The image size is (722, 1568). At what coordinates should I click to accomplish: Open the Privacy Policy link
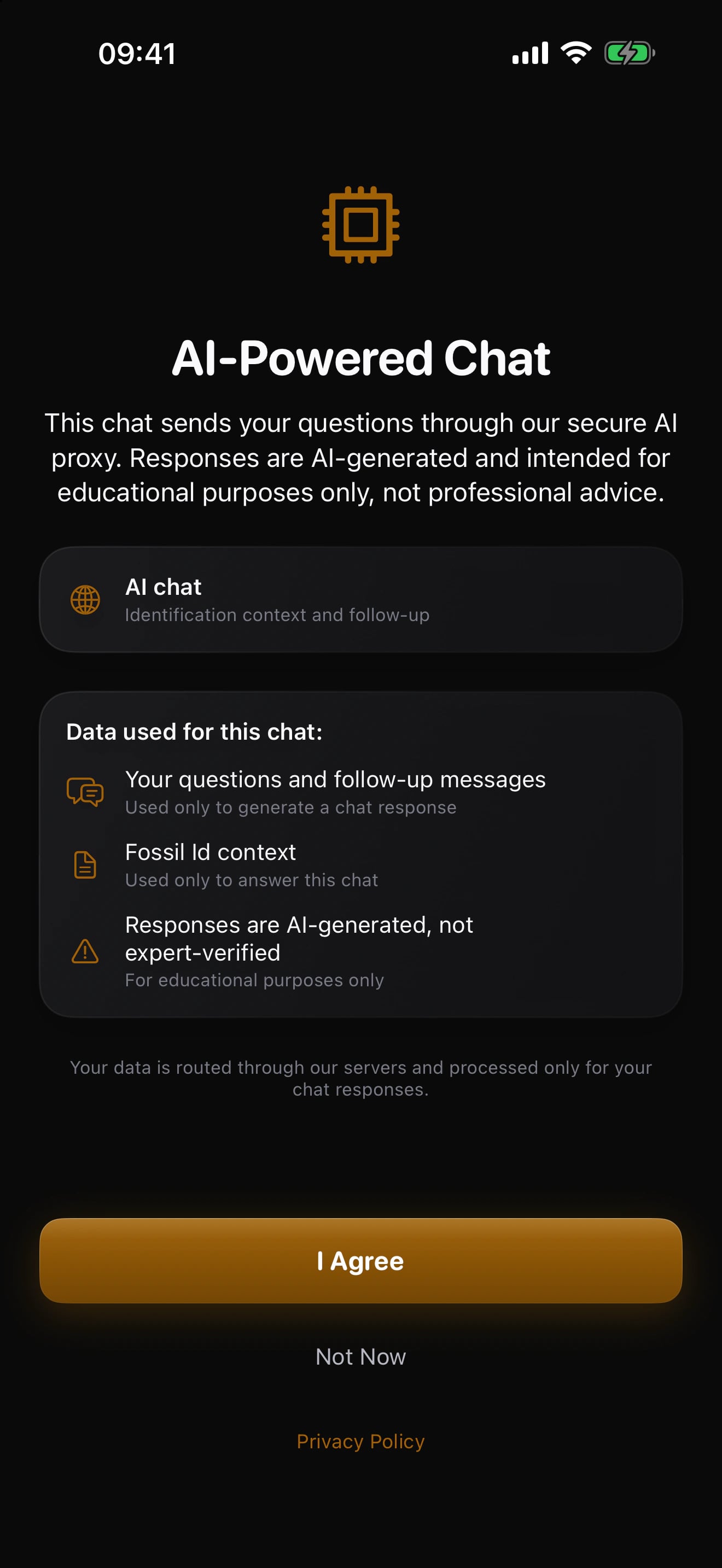pyautogui.click(x=361, y=1441)
